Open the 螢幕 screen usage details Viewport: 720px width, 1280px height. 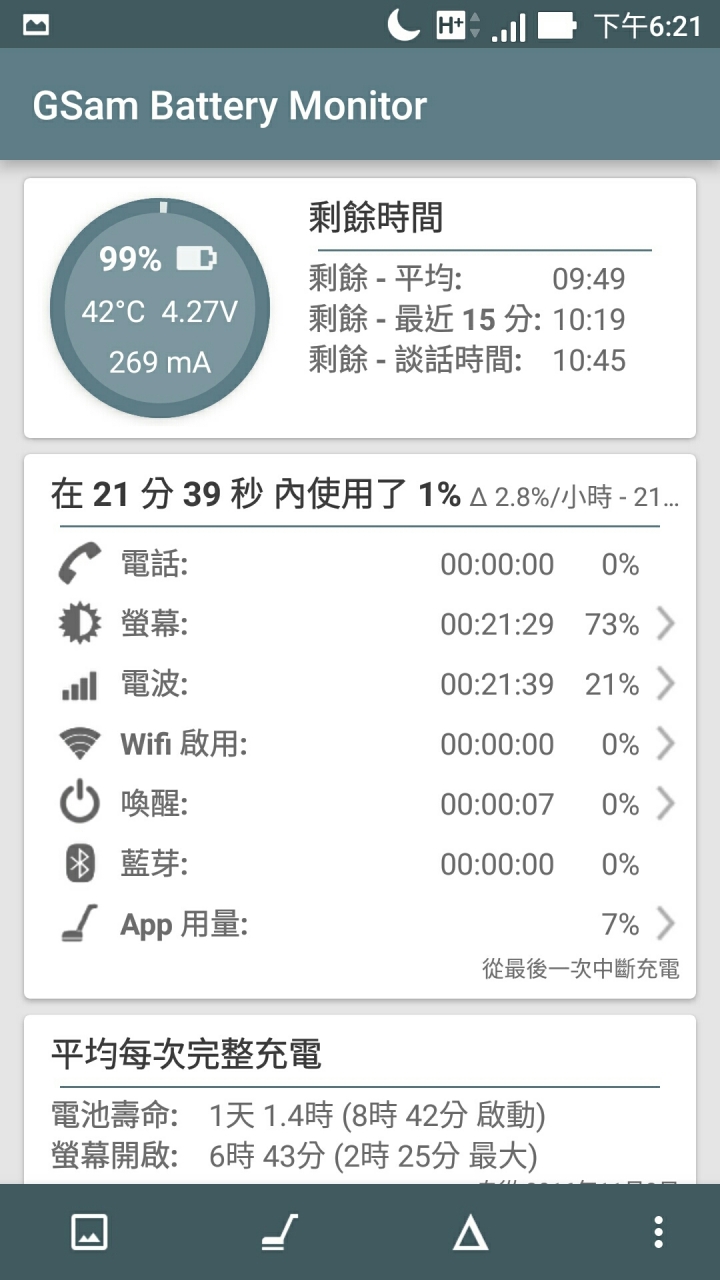point(360,625)
